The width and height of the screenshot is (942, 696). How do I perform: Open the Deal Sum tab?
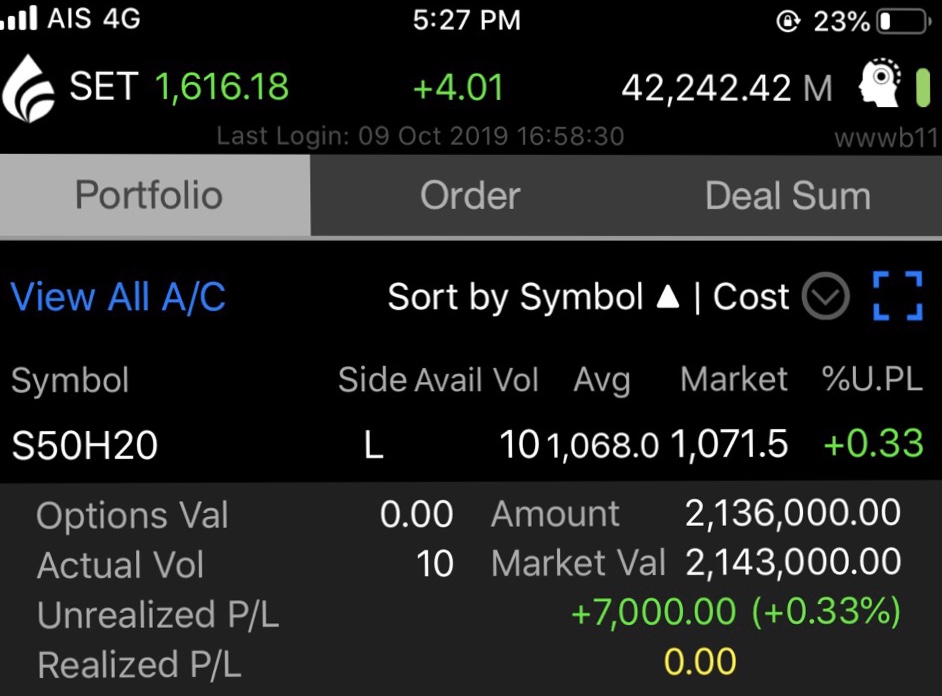(787, 196)
